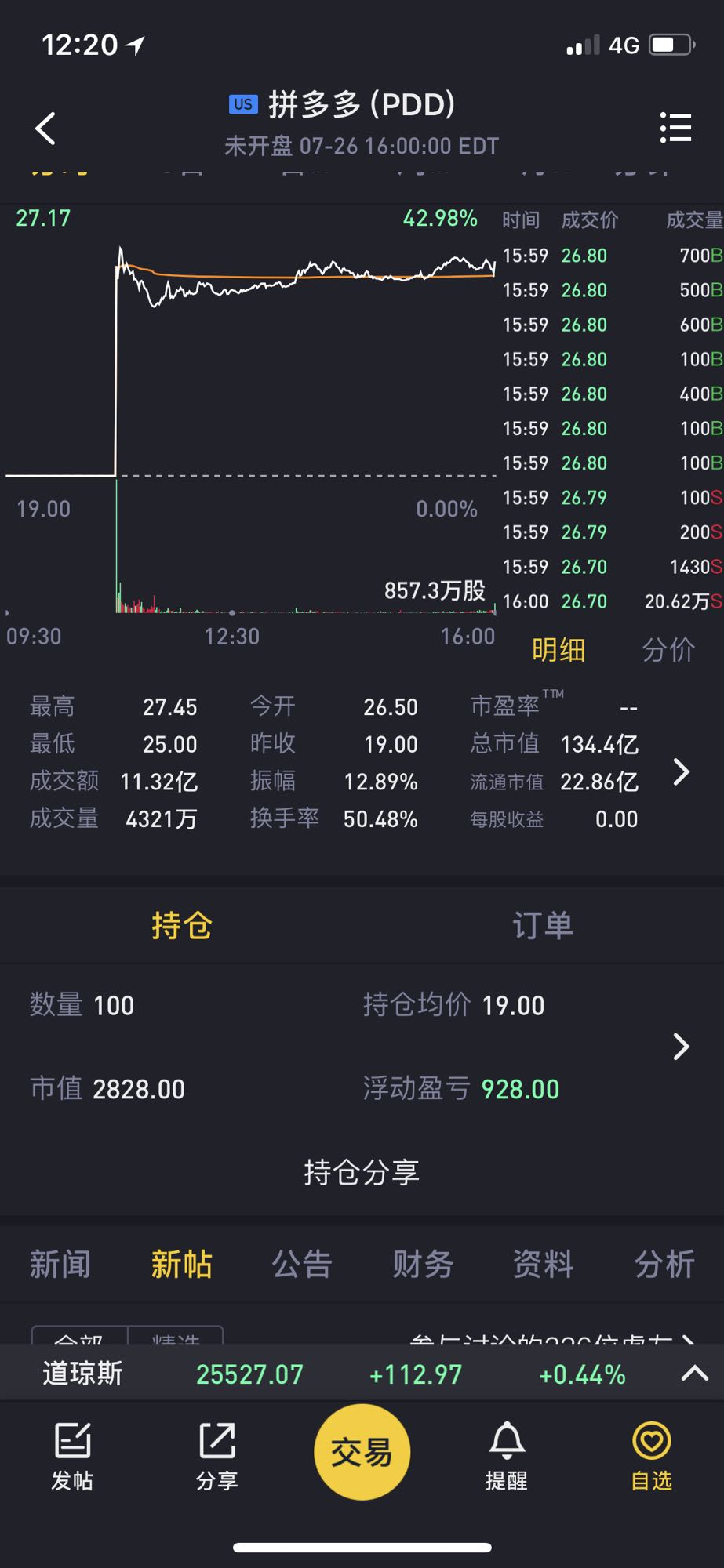Select the 持仓 tab
Screen dimensions: 724x1568
[x=181, y=926]
